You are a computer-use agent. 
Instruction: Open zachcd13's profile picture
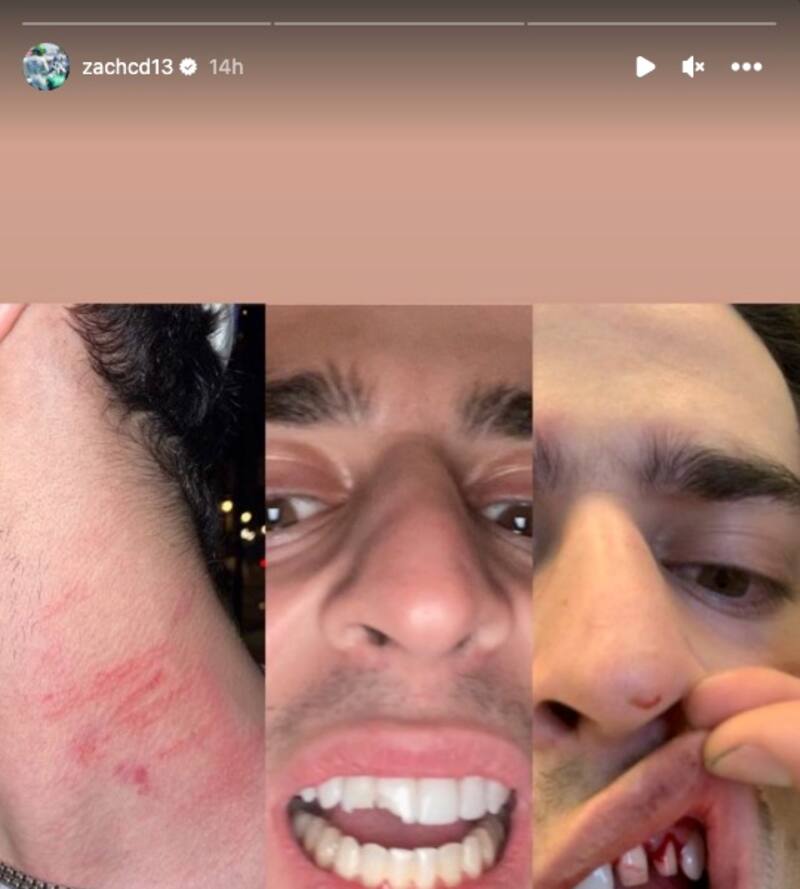click(46, 67)
